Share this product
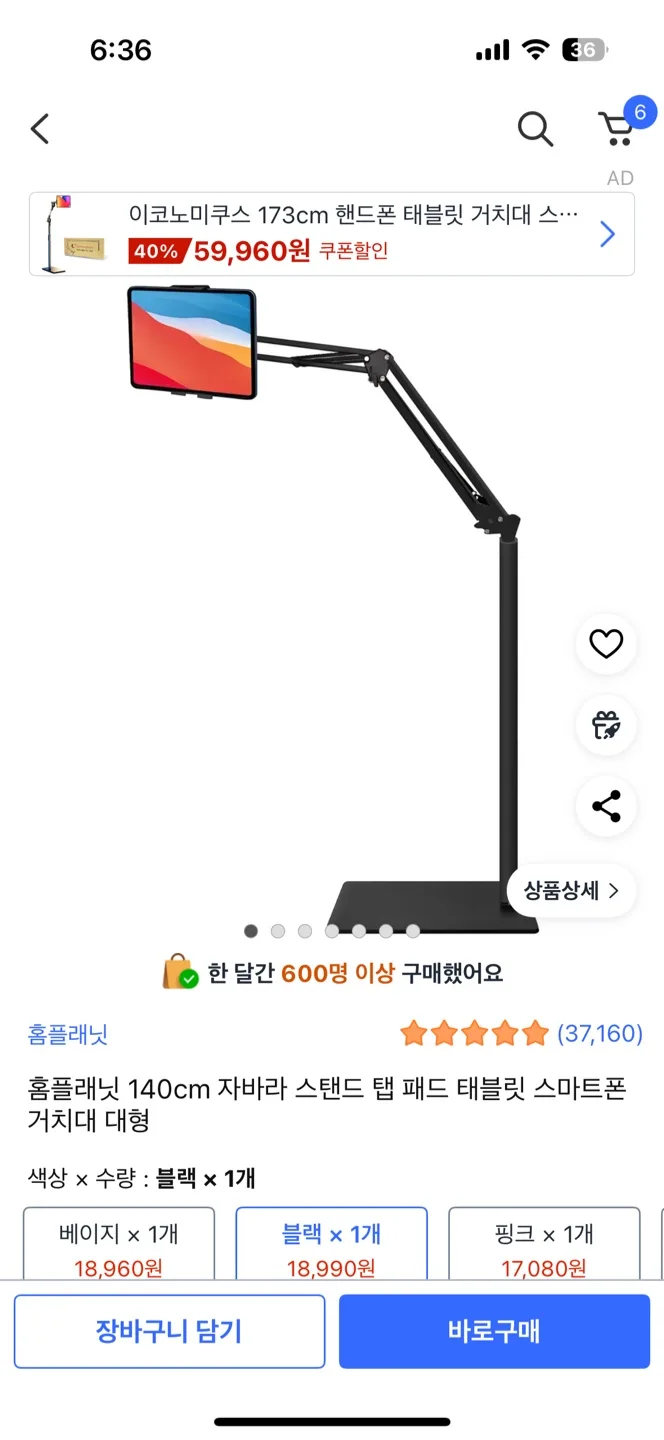The image size is (664, 1440). click(x=606, y=806)
